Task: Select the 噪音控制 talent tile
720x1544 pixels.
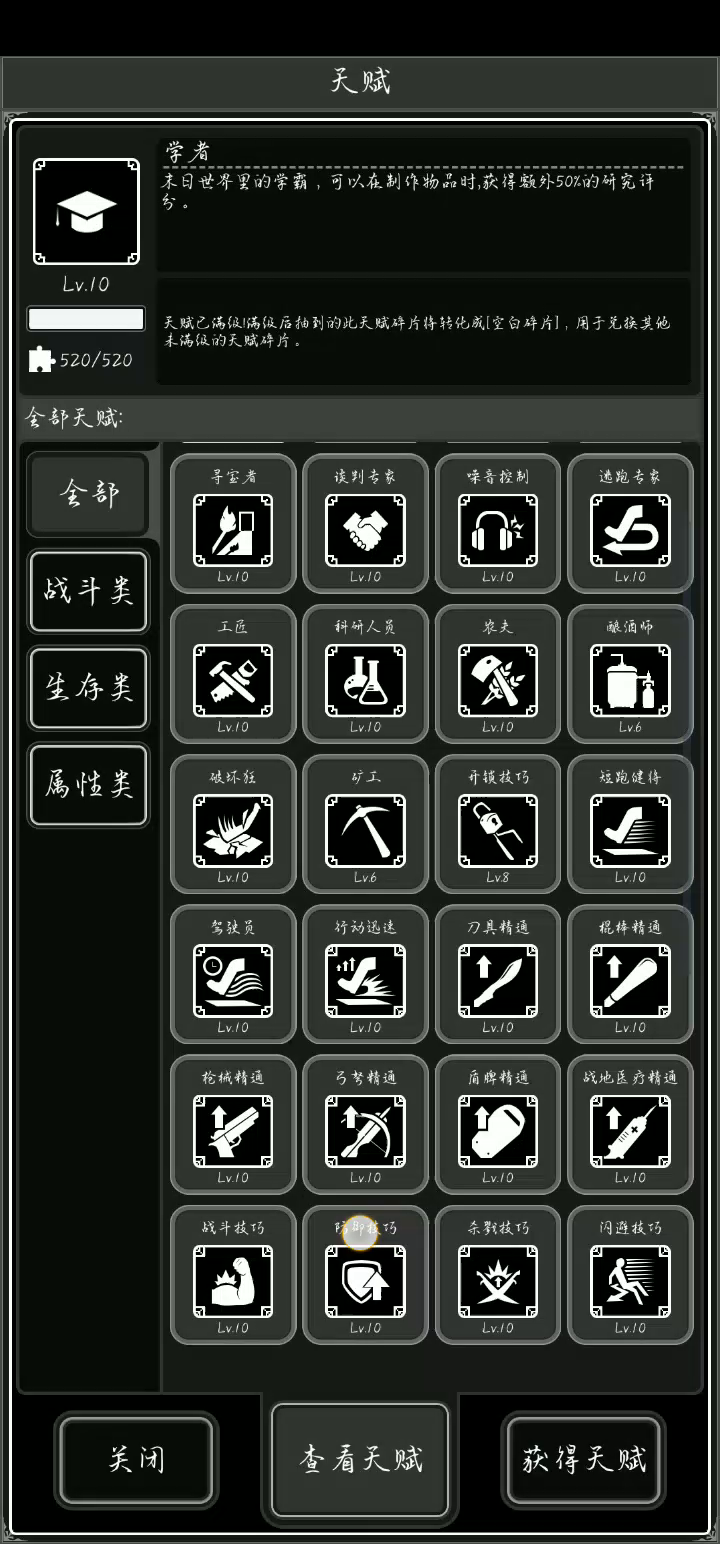Action: [498, 524]
